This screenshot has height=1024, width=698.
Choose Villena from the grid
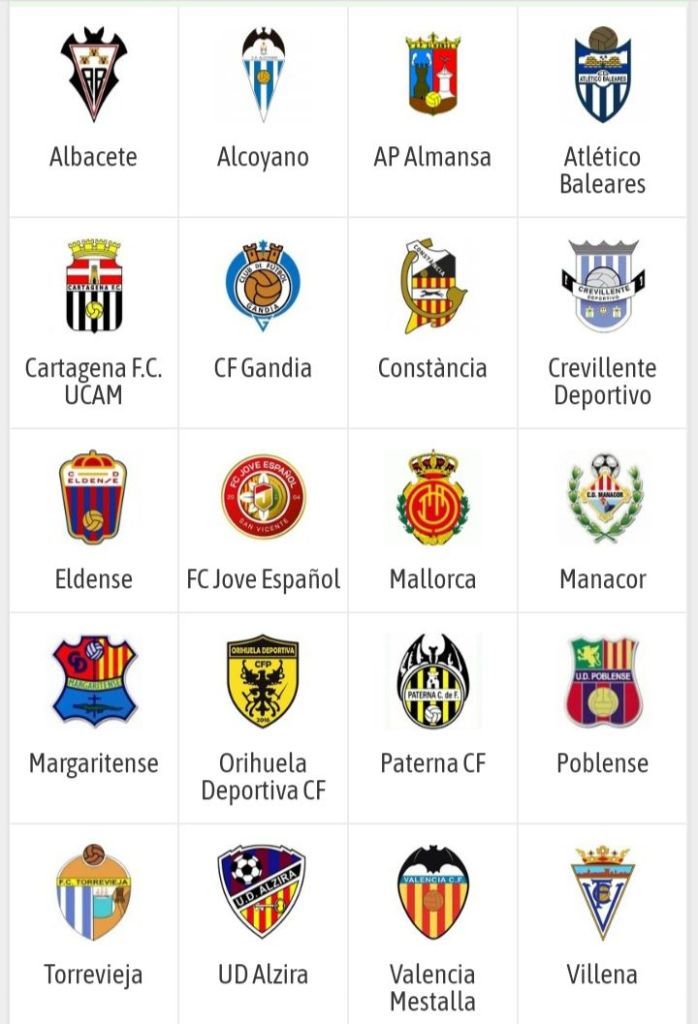[602, 920]
